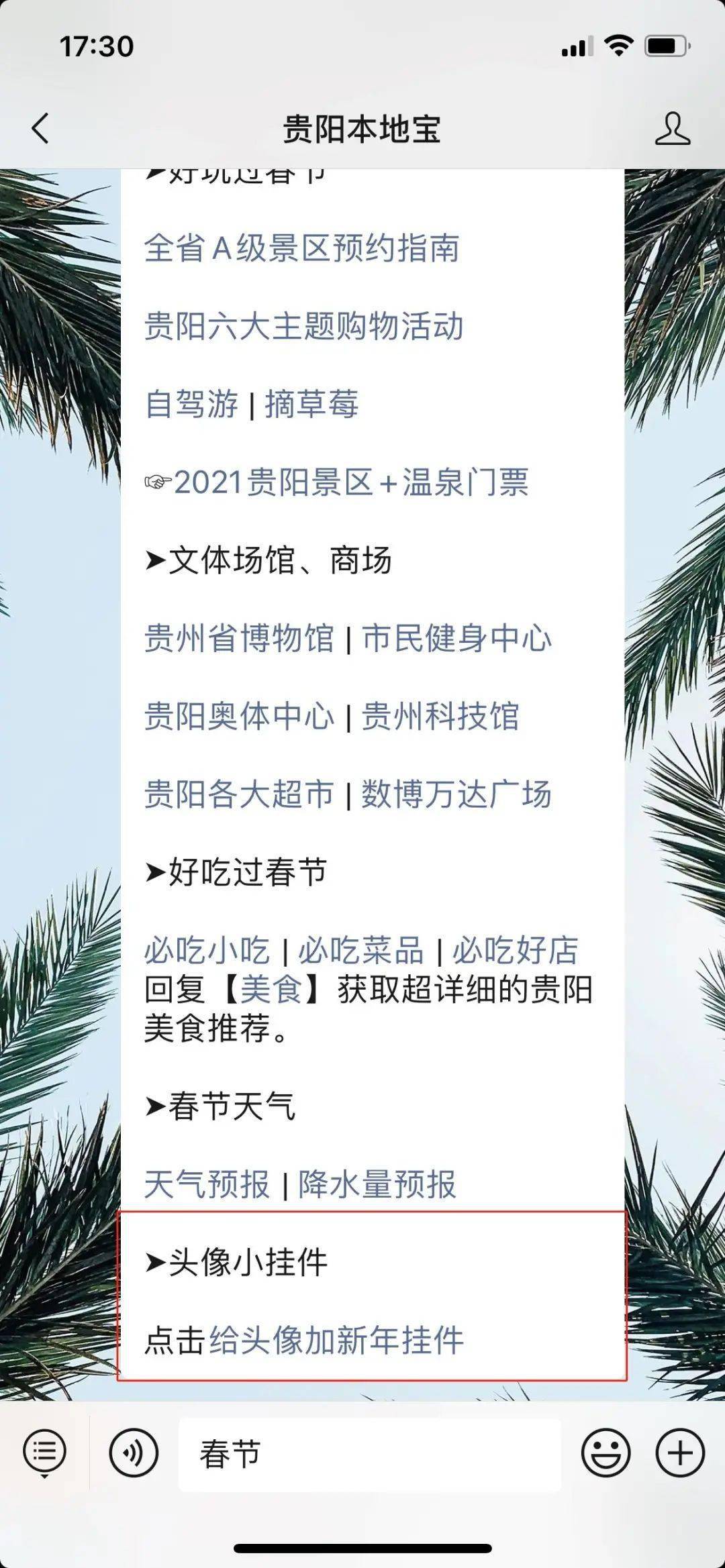The width and height of the screenshot is (725, 1568).
Task: Open the account profile icon
Action: click(x=672, y=128)
